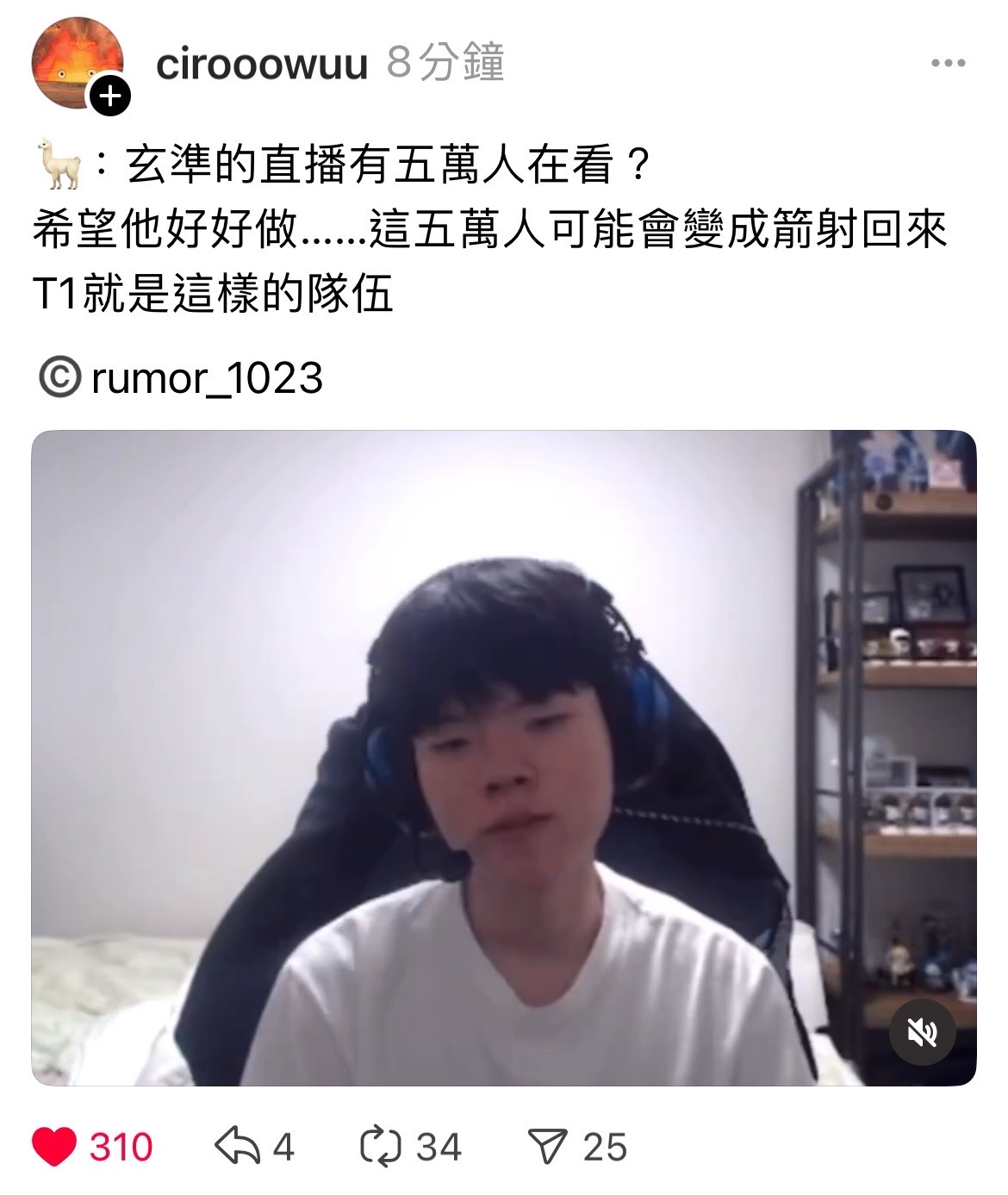The width and height of the screenshot is (1008, 1195).
Task: Open the three-dot overflow menu
Action: point(948,64)
